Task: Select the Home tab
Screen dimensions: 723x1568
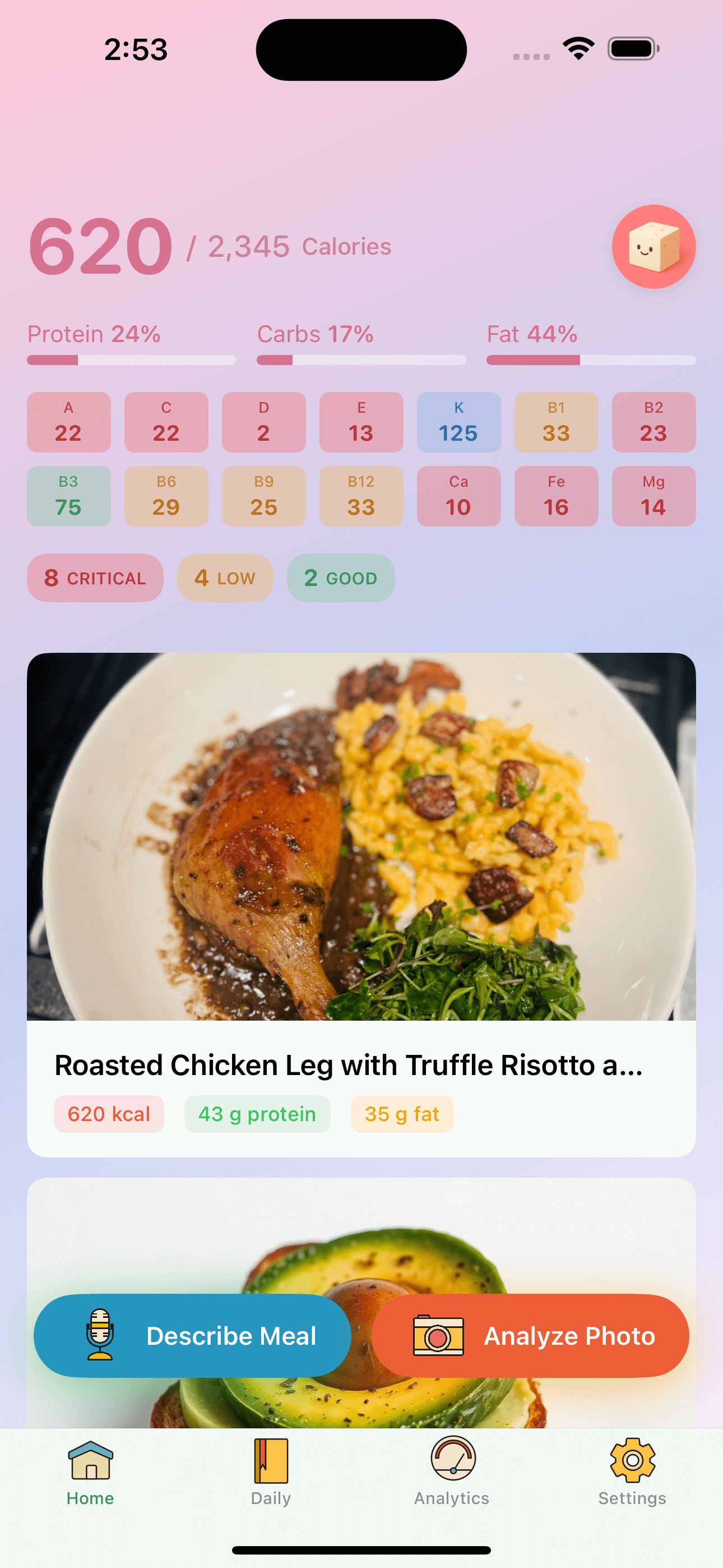Action: point(90,1470)
